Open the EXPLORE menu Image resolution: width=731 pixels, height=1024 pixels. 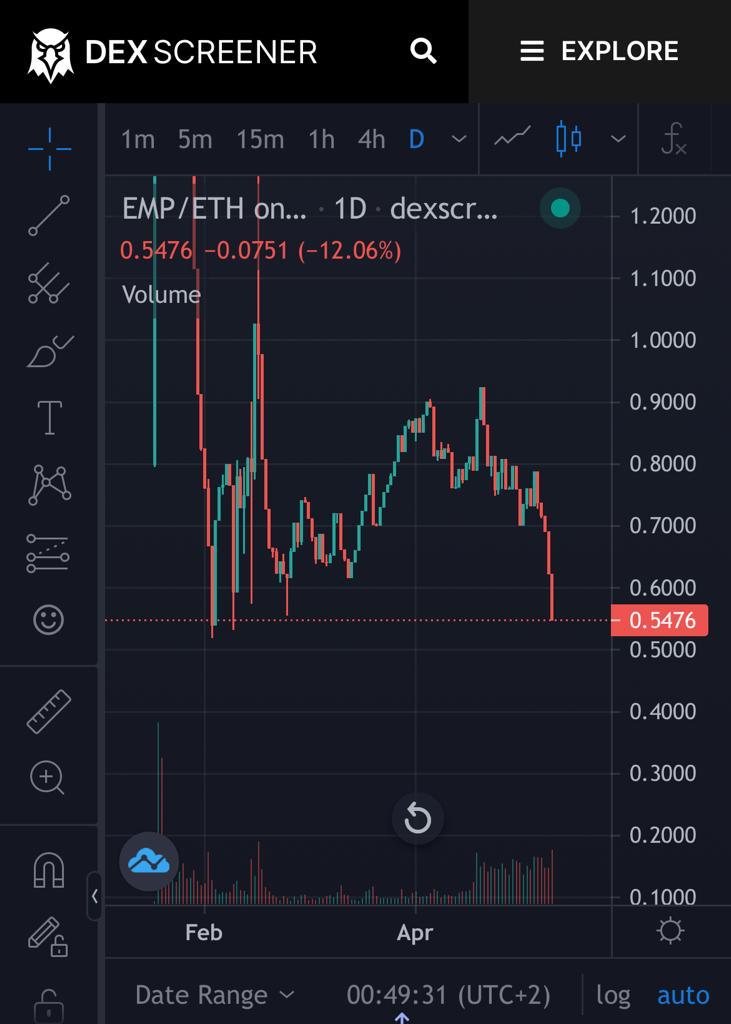tap(599, 52)
